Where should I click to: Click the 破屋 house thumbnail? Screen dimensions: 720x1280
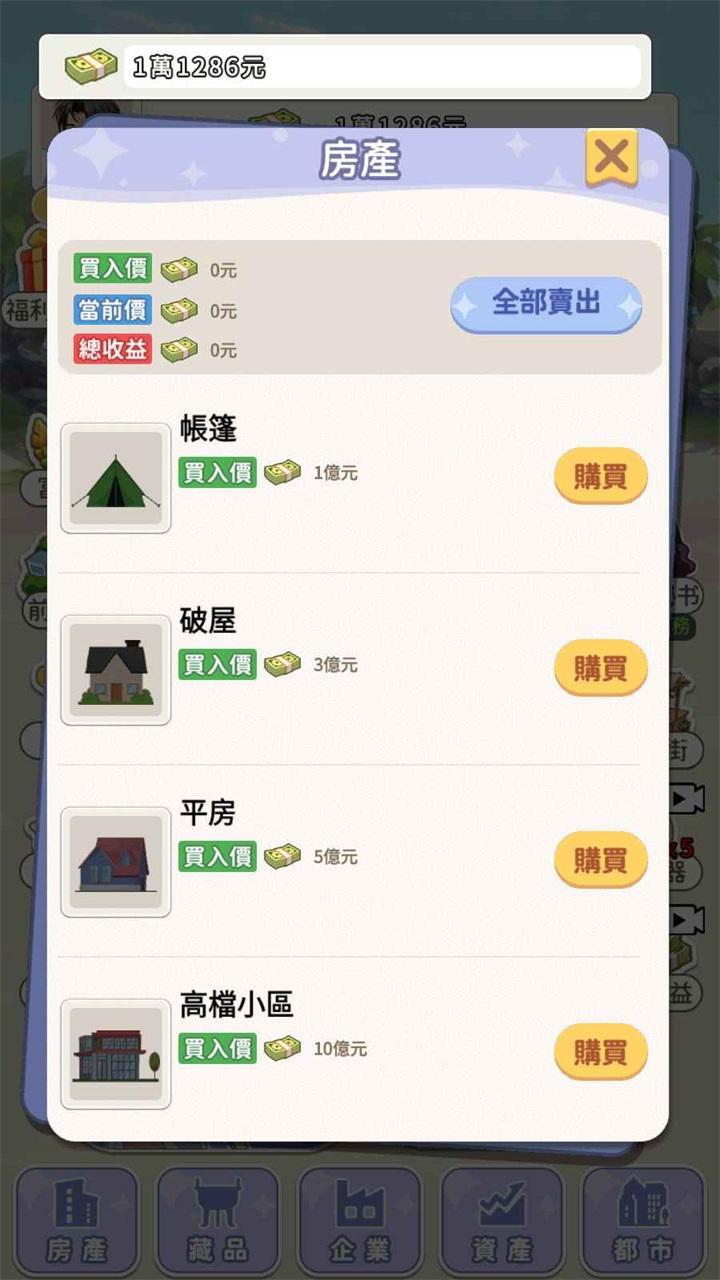pos(115,671)
